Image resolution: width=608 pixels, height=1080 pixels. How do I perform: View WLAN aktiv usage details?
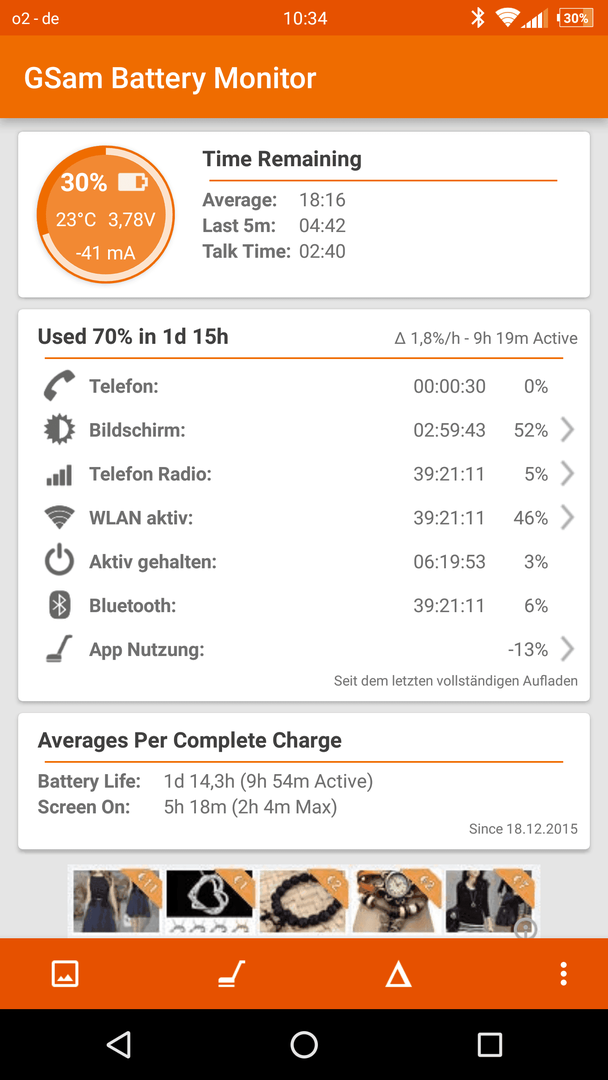[304, 518]
